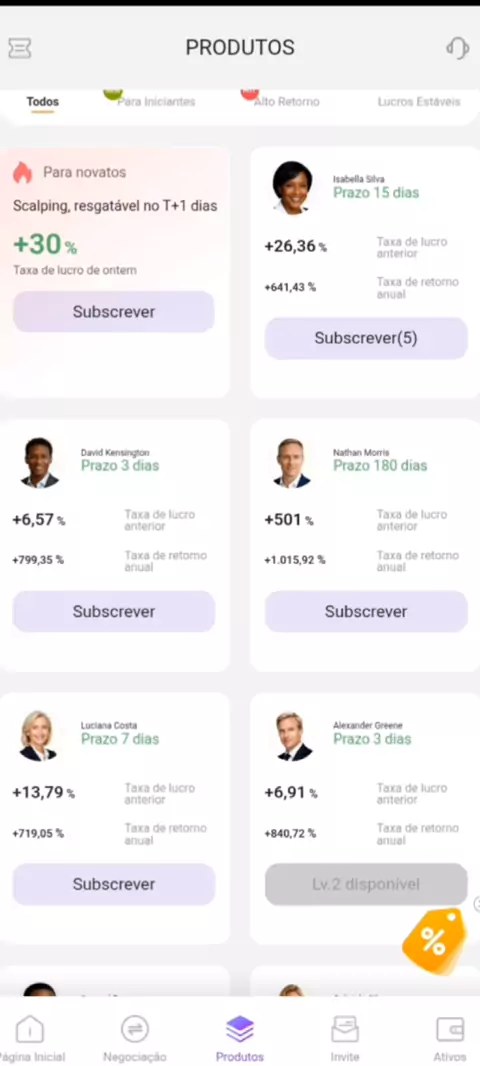The image size is (480, 1066).
Task: Tap Subscrever(5) on Isabella Silva's product
Action: click(366, 338)
